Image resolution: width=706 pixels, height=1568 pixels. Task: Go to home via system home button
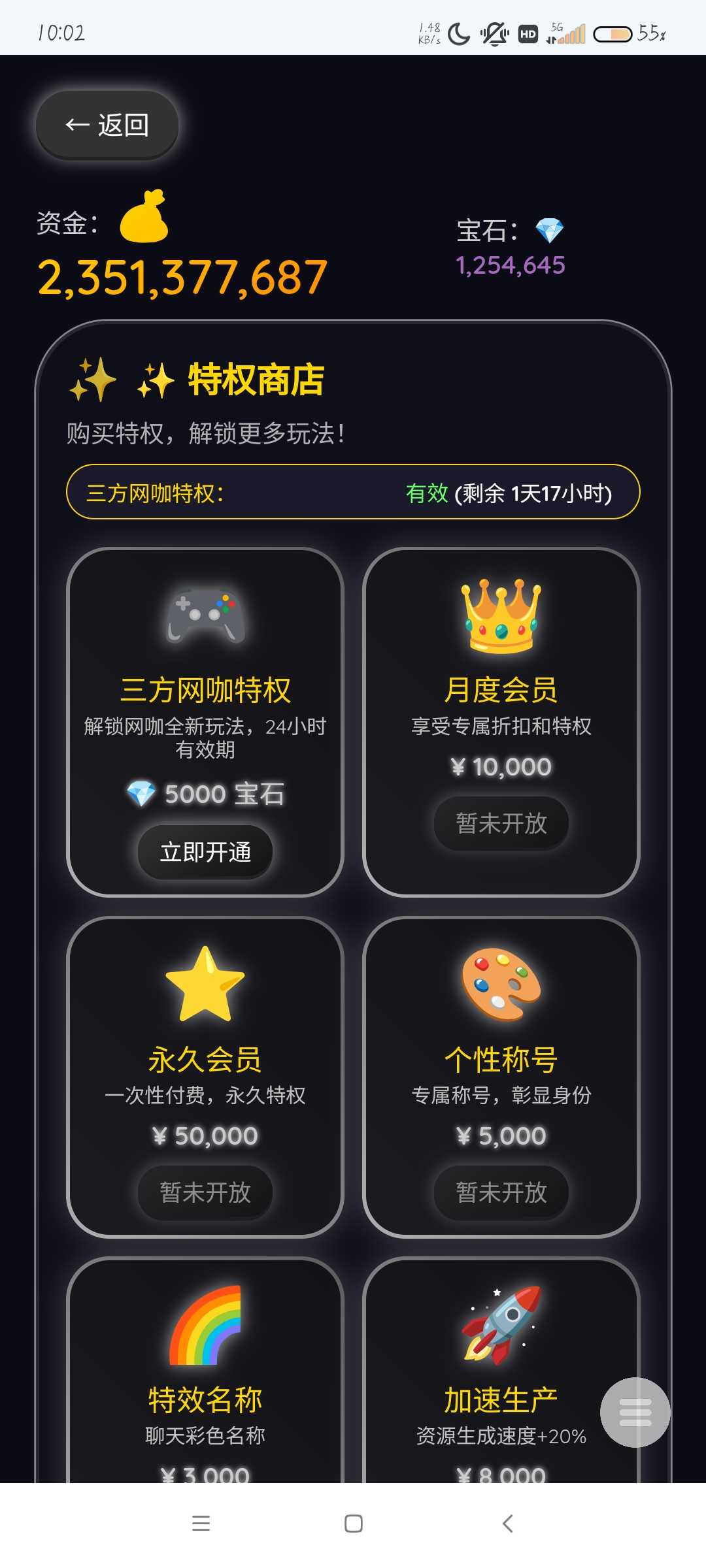click(x=353, y=1524)
